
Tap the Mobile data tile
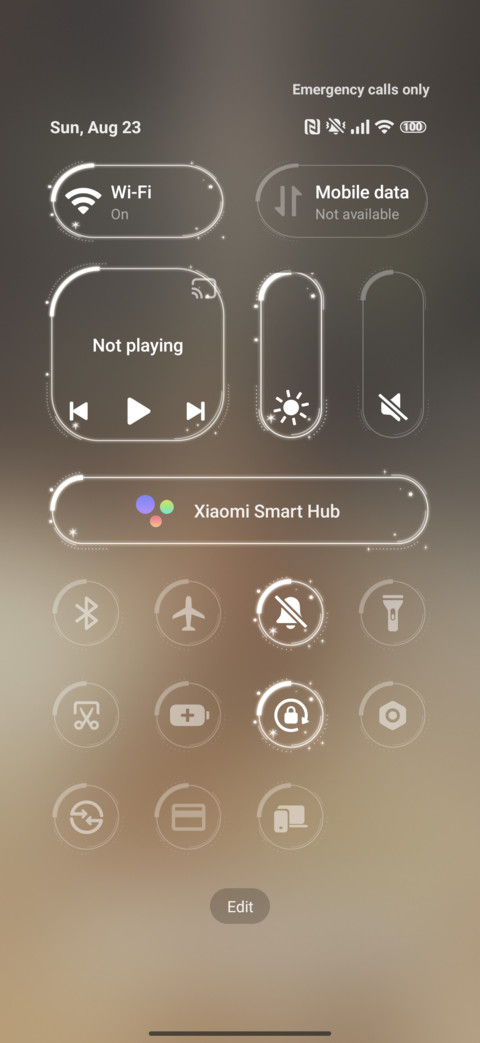(342, 201)
